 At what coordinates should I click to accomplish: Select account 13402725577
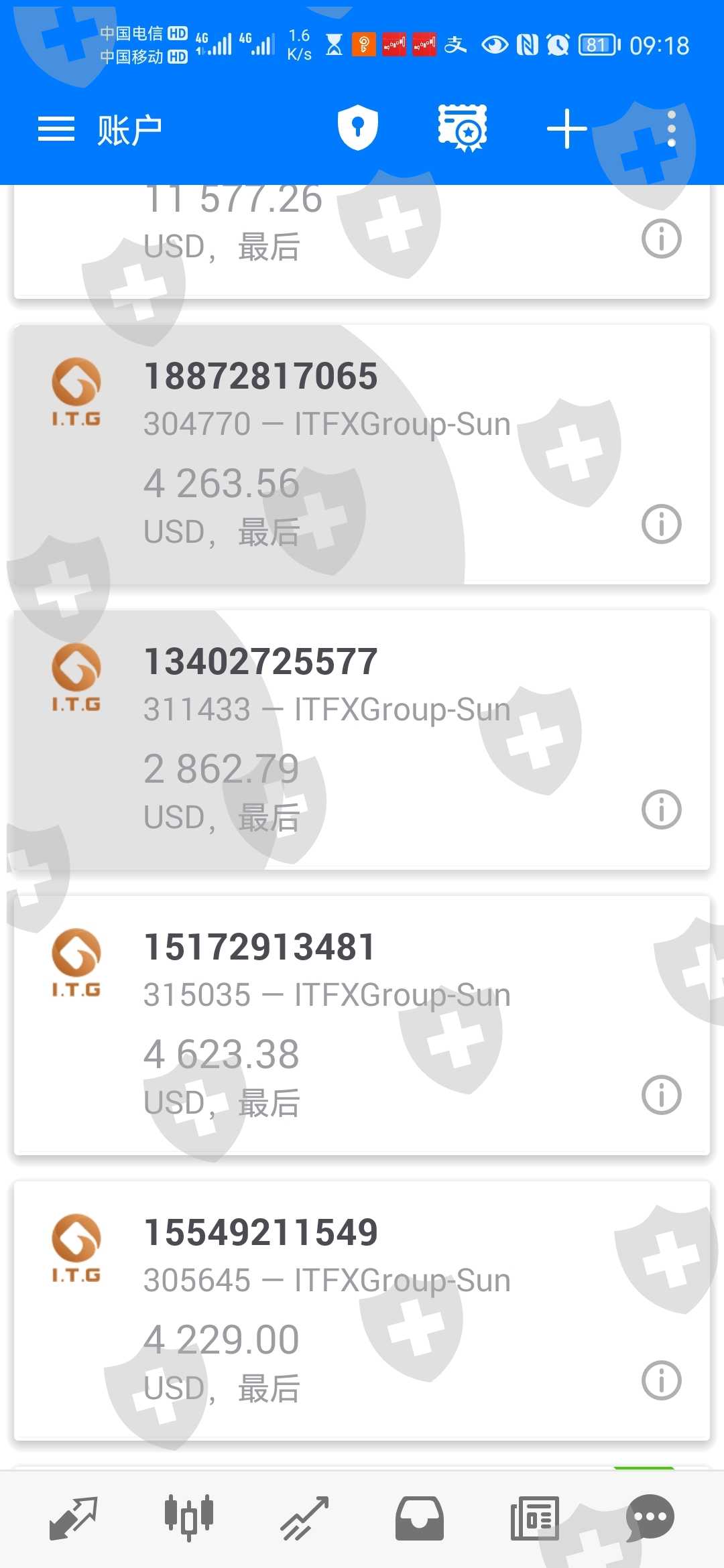pos(322,738)
